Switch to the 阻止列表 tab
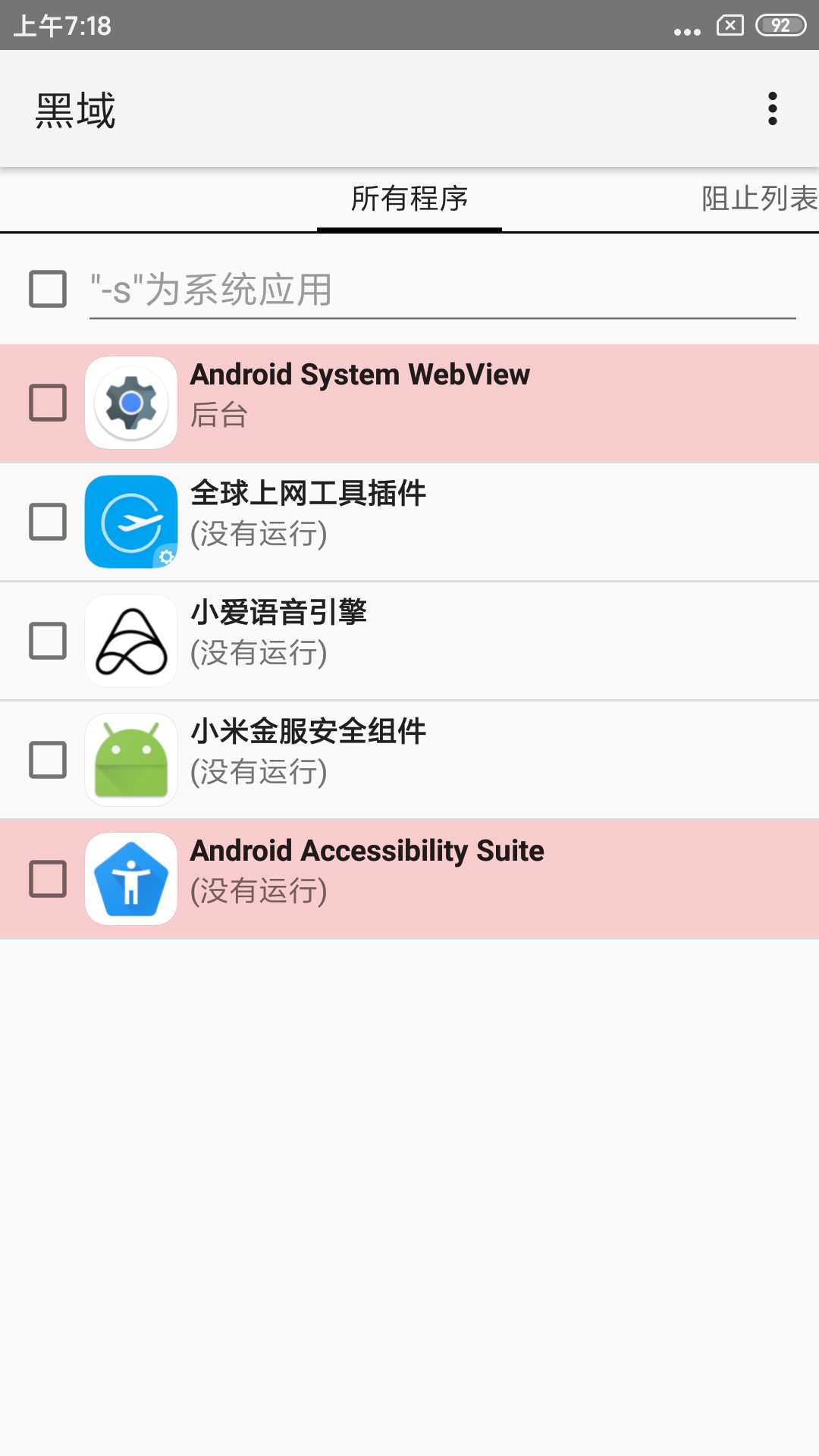Viewport: 819px width, 1456px height. click(758, 199)
